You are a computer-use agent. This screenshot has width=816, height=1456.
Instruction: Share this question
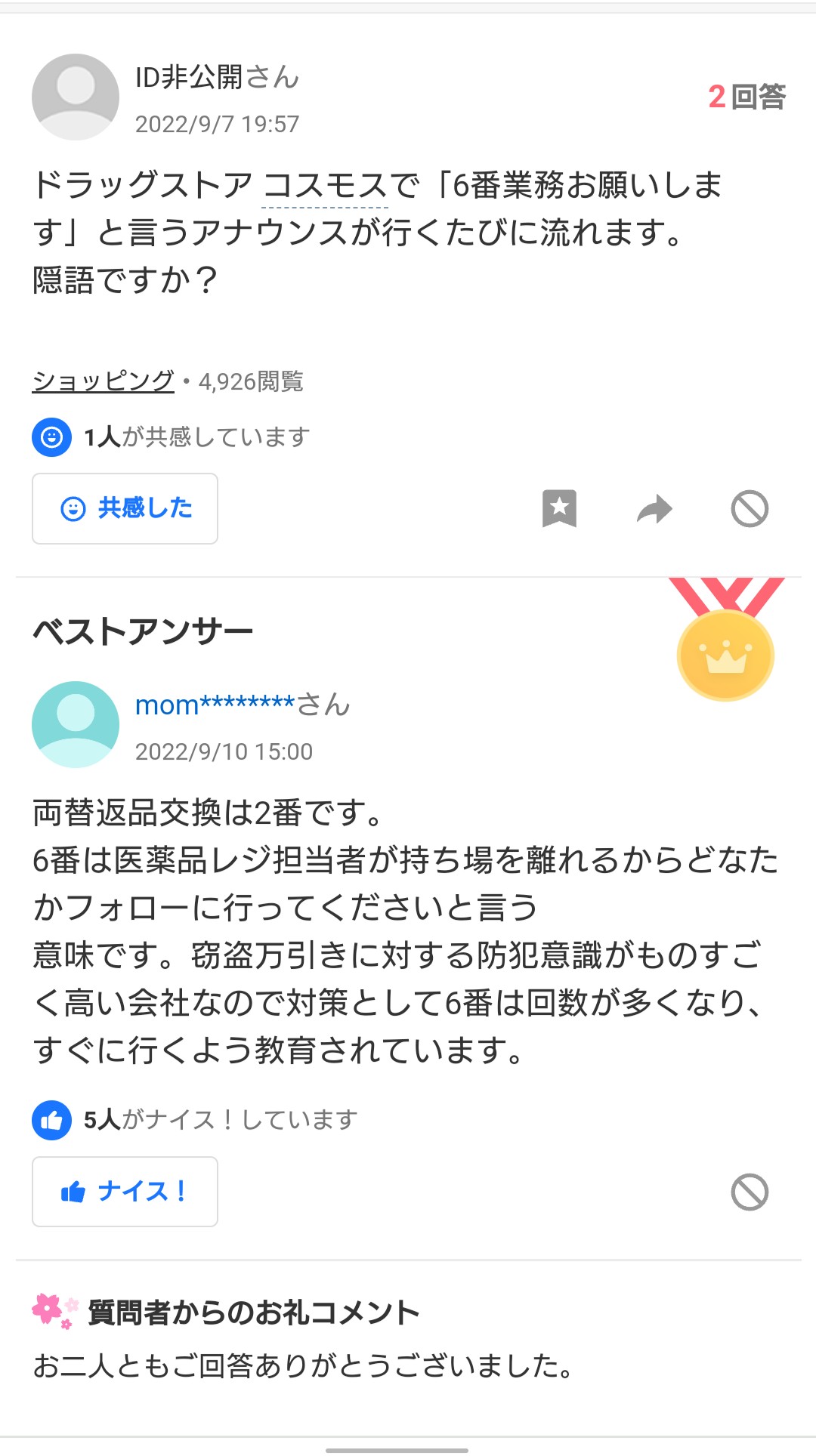654,508
